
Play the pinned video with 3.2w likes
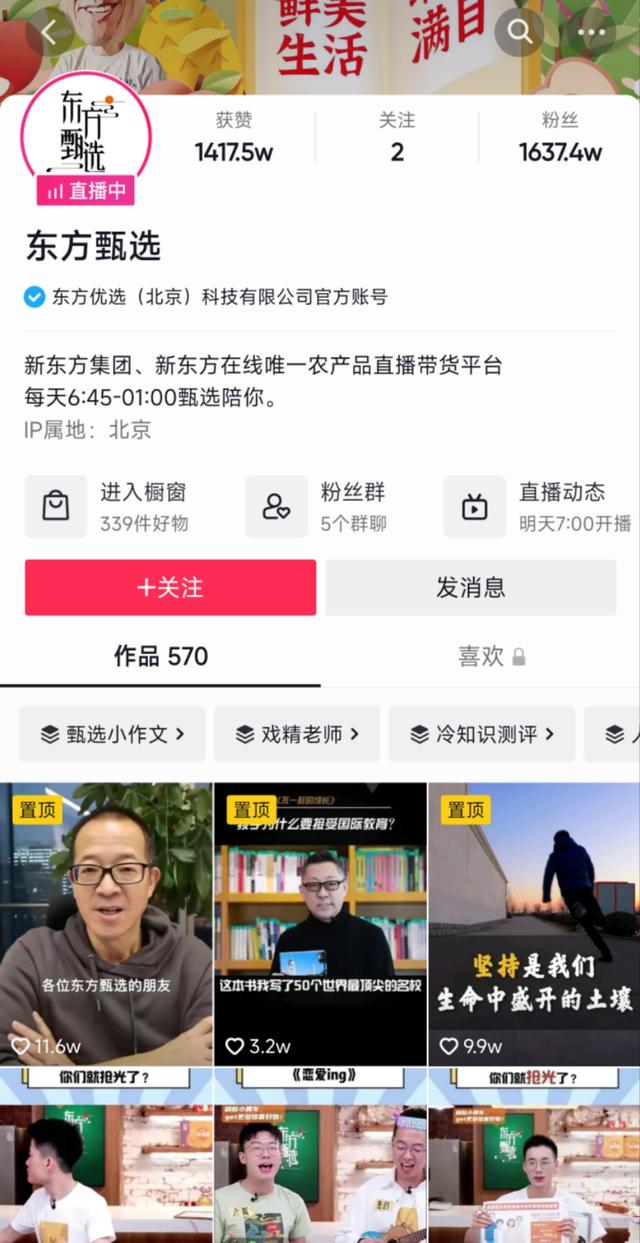(320, 923)
